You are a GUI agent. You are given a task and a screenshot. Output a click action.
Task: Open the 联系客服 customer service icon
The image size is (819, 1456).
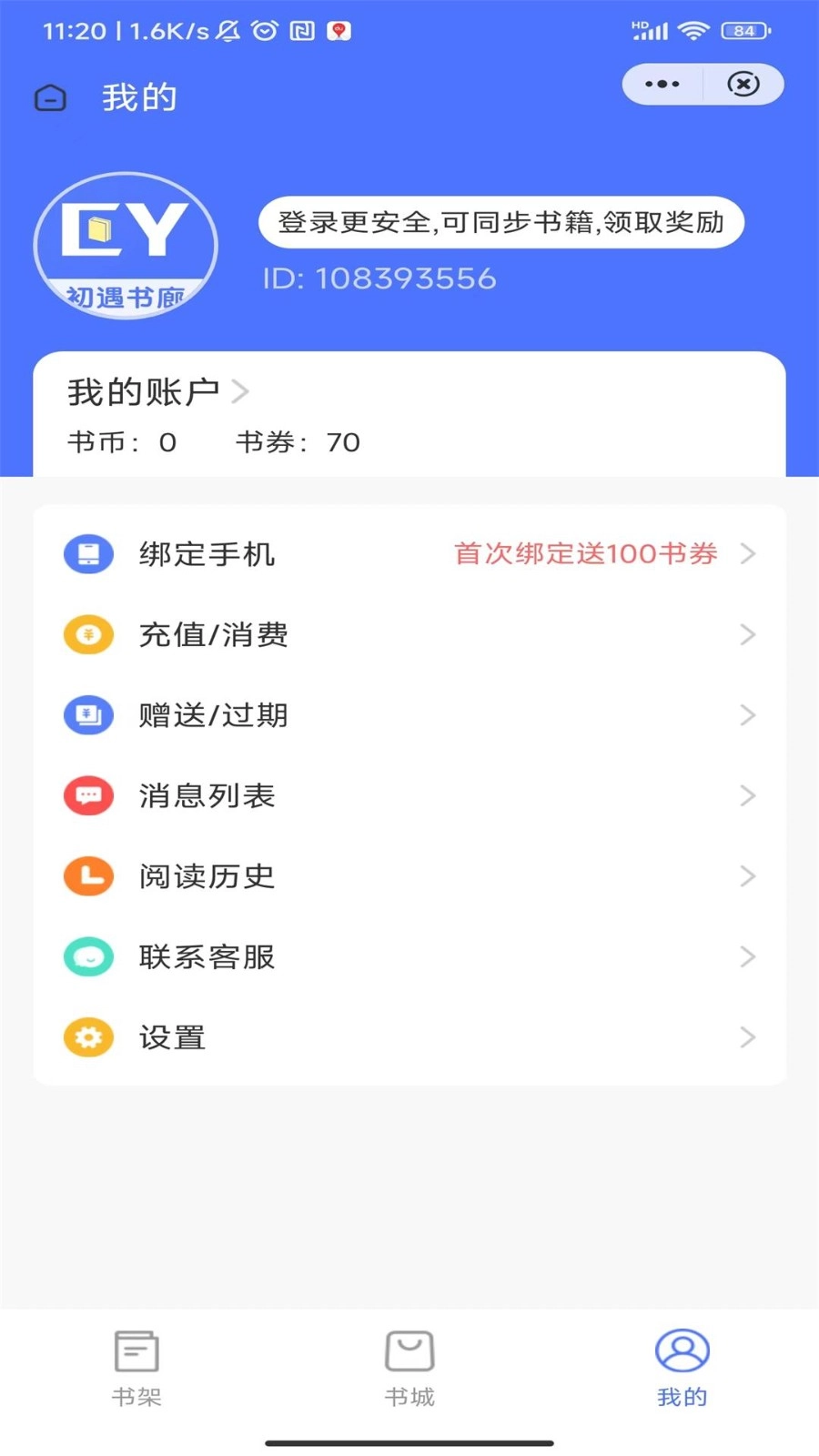[x=88, y=956]
